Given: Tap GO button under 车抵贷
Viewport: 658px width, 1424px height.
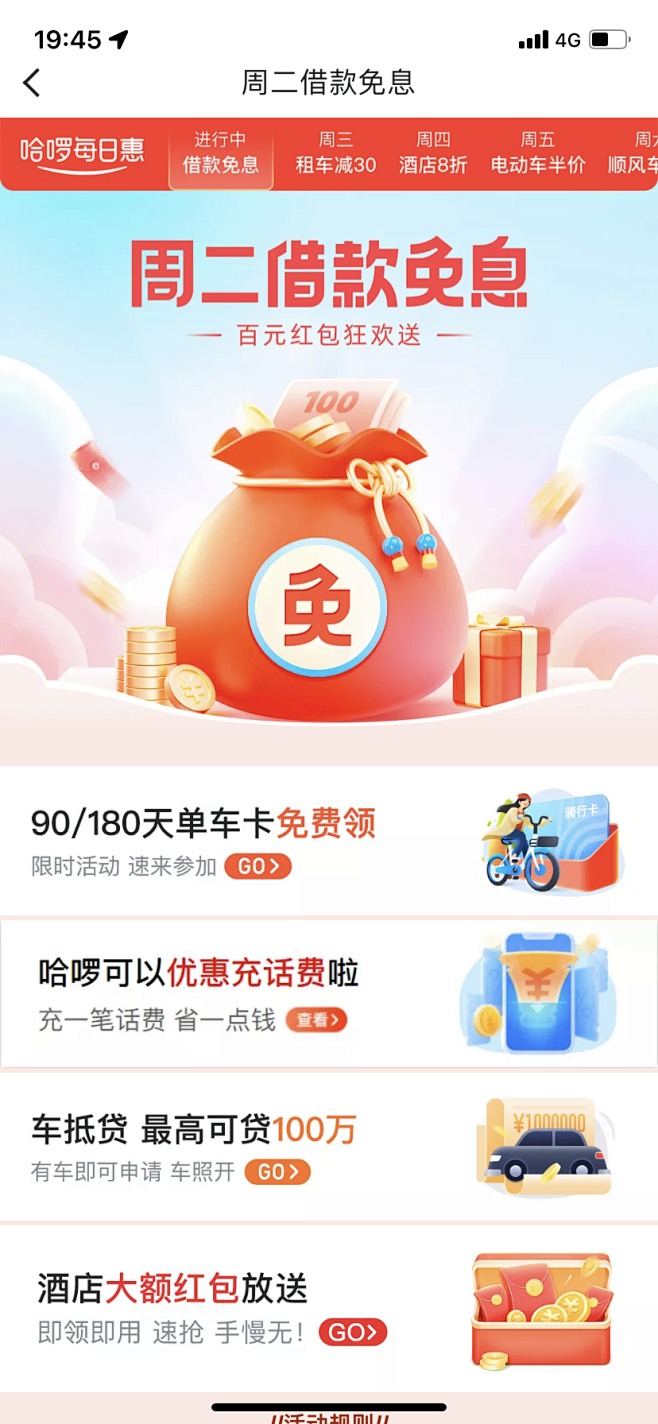Looking at the screenshot, I should pos(278,1172).
